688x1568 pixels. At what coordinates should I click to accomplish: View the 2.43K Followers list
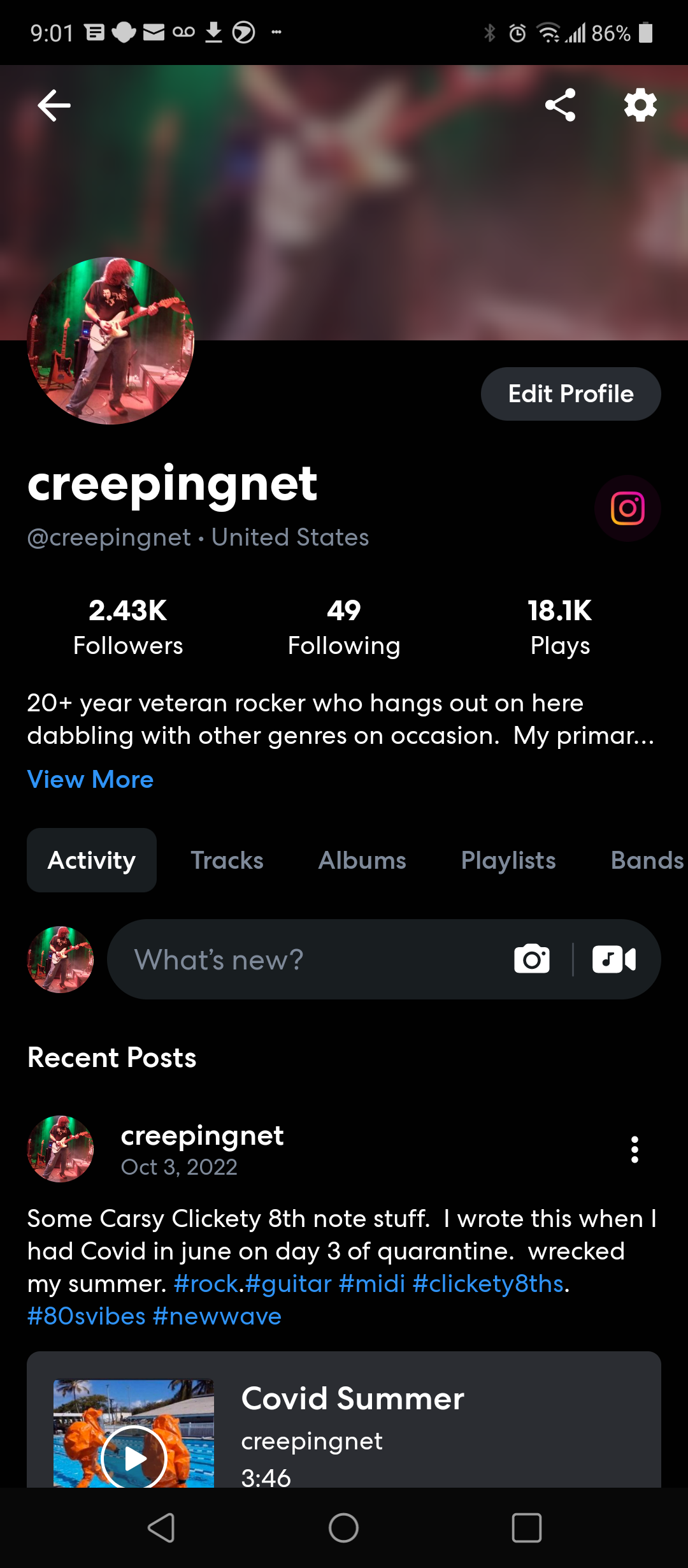pyautogui.click(x=128, y=627)
